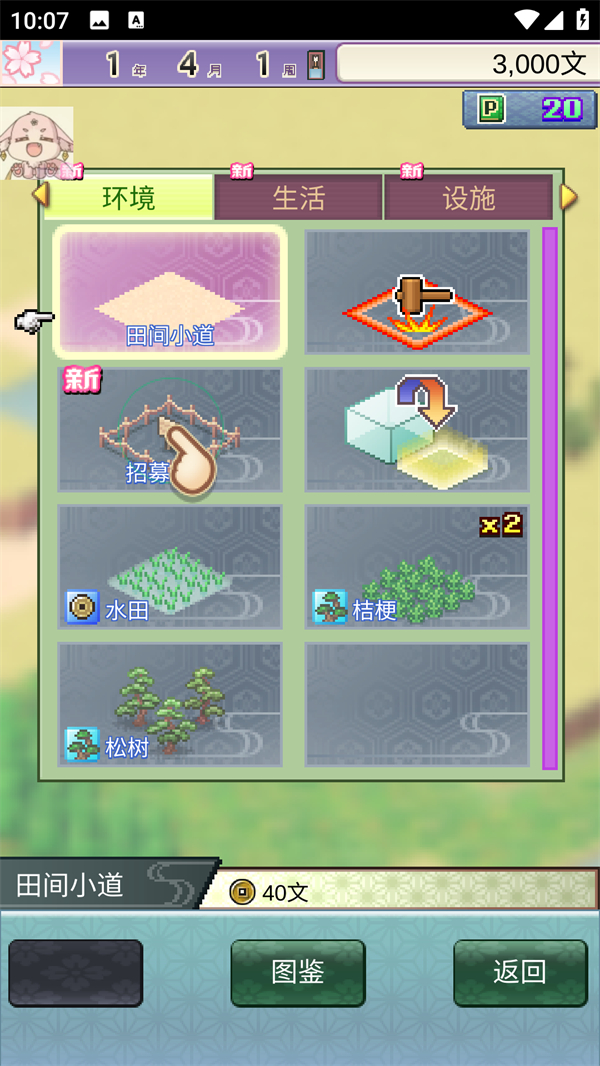The height and width of the screenshot is (1066, 600).
Task: Select the 松树 pine tree tile
Action: [x=170, y=704]
